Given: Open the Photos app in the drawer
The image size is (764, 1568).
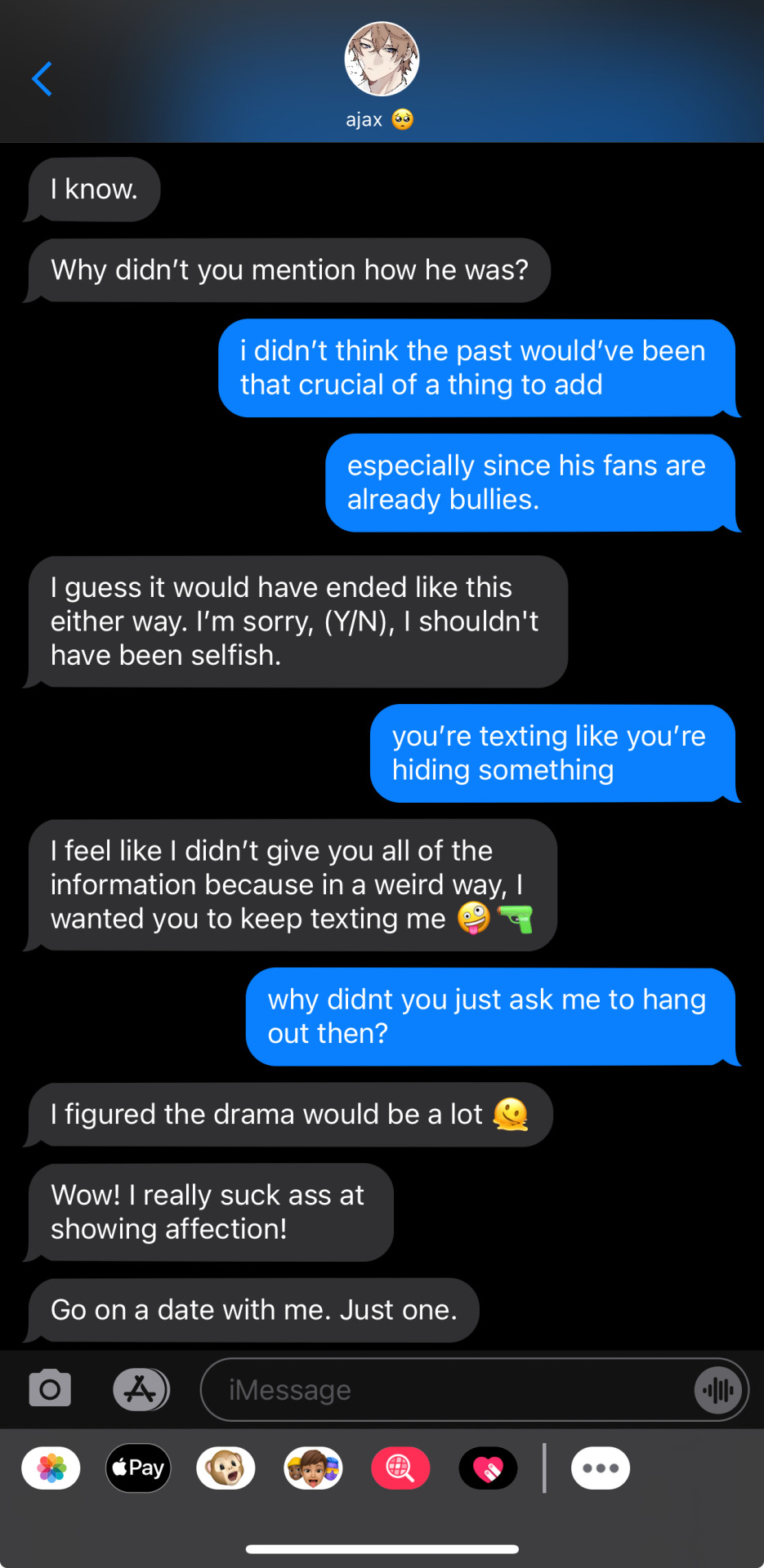Looking at the screenshot, I should pos(51,1468).
